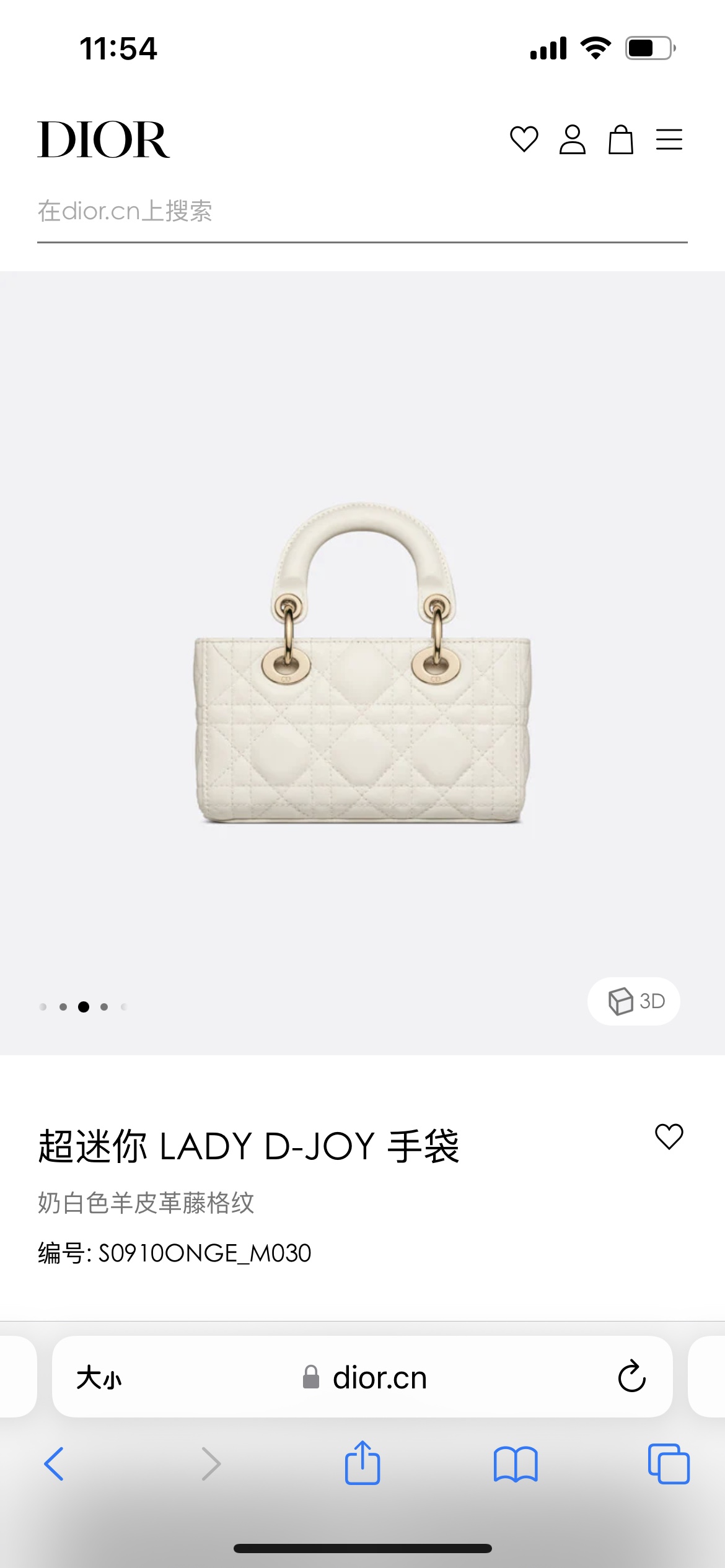Add Lady D-Joy bag to wishlist
Viewport: 725px width, 1568px height.
click(x=669, y=1136)
